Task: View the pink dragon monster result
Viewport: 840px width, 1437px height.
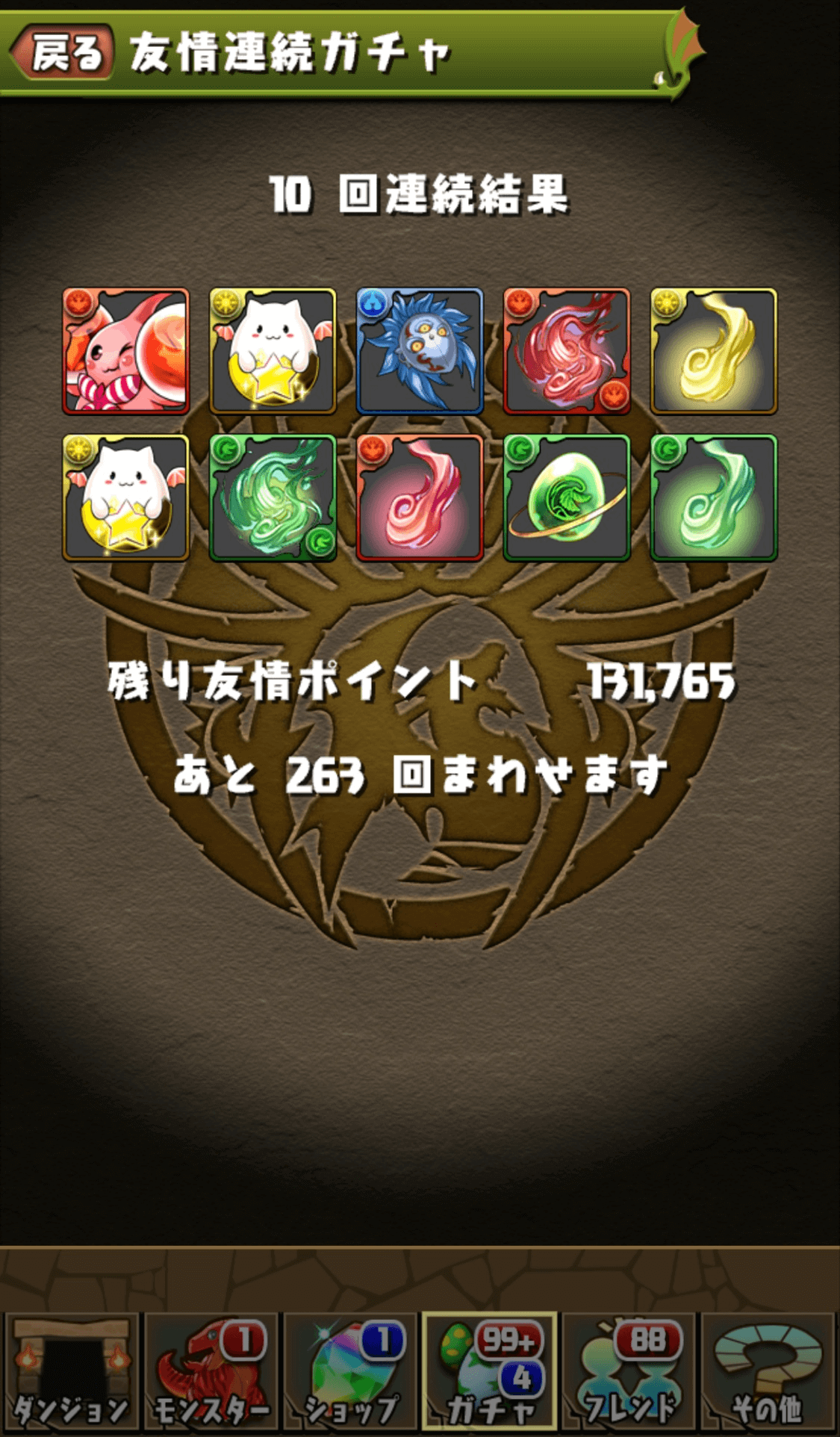Action: pos(125,351)
